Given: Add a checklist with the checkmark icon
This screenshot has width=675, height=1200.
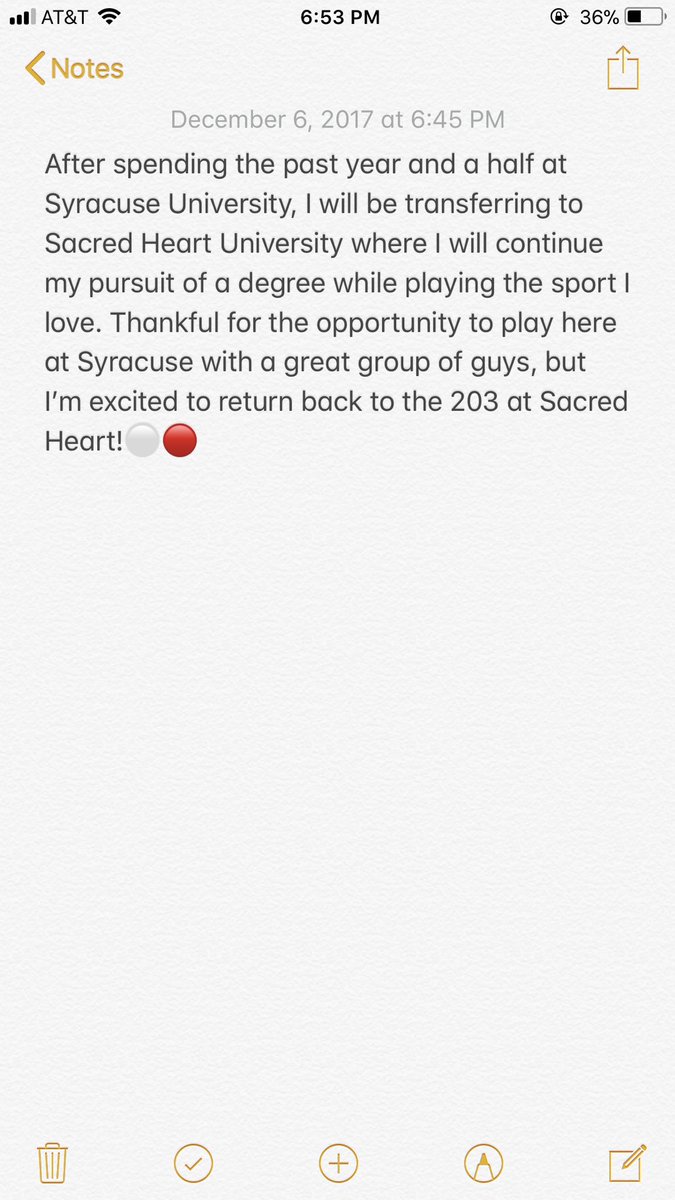Looking at the screenshot, I should point(193,1163).
